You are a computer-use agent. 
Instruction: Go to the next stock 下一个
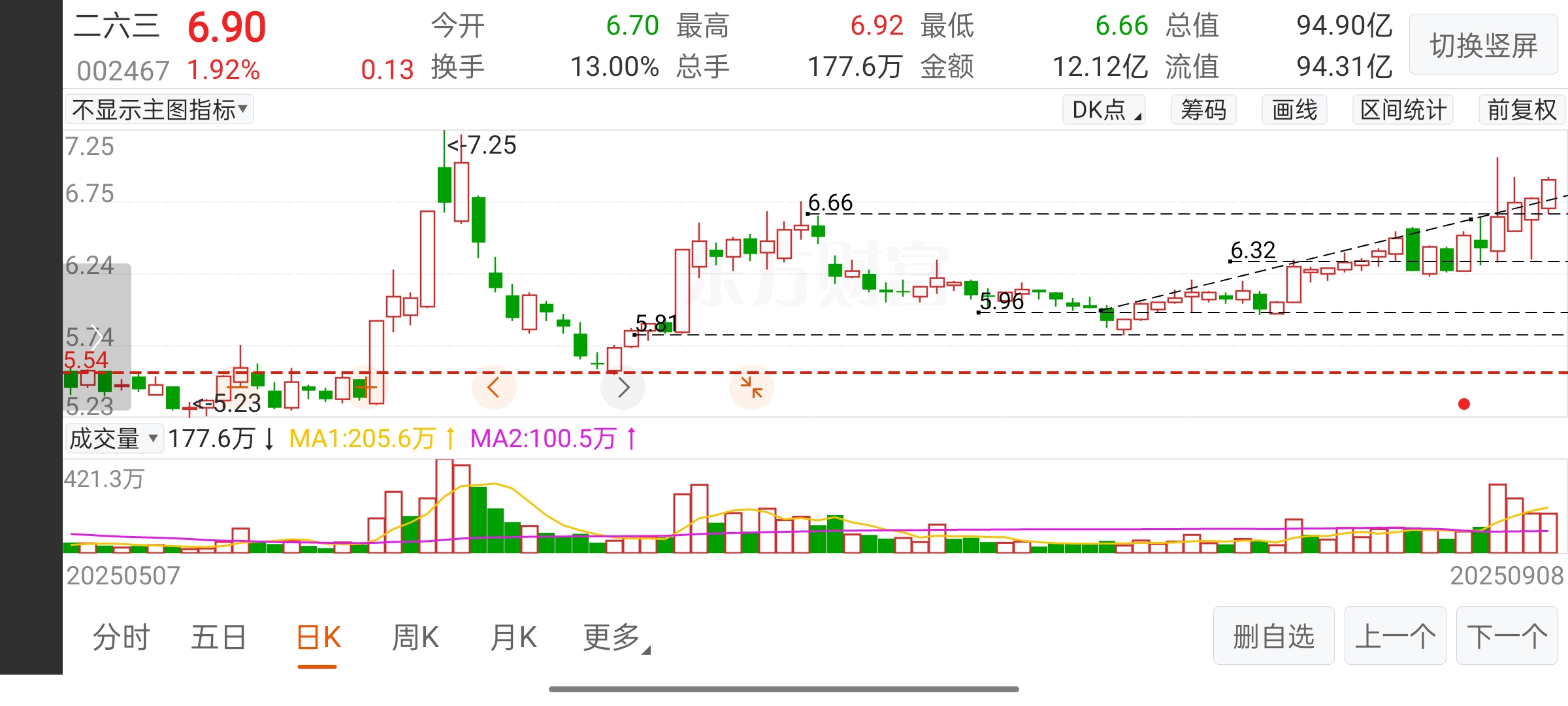[x=1507, y=636]
